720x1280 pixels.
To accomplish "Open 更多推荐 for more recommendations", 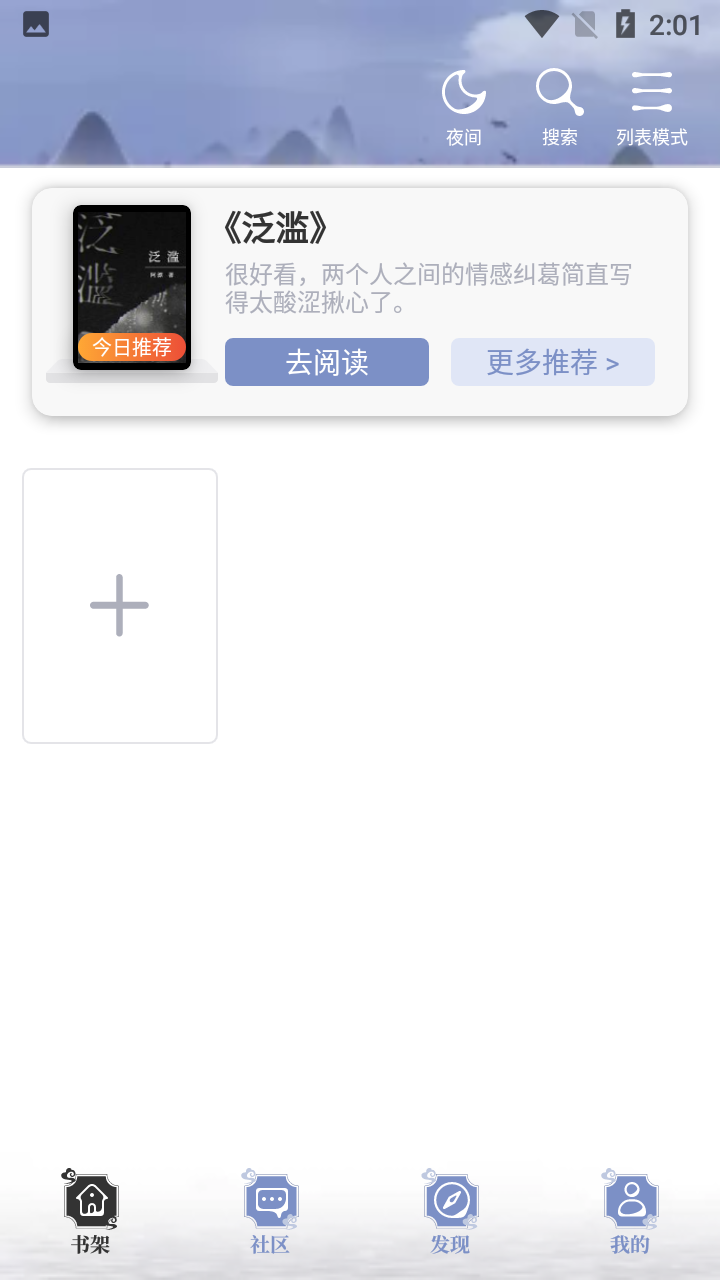I will point(553,362).
